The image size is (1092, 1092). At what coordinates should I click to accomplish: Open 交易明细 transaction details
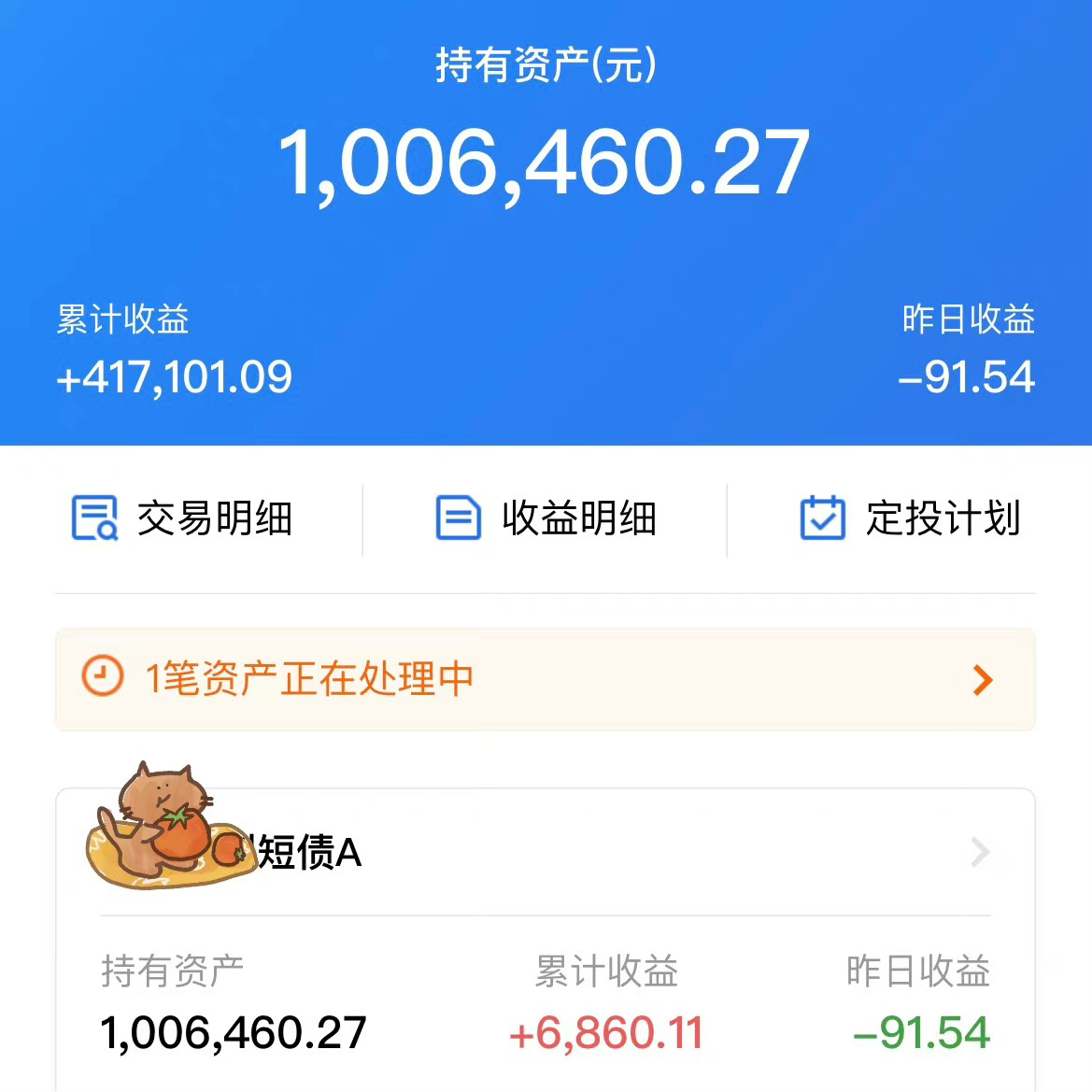pyautogui.click(x=183, y=518)
